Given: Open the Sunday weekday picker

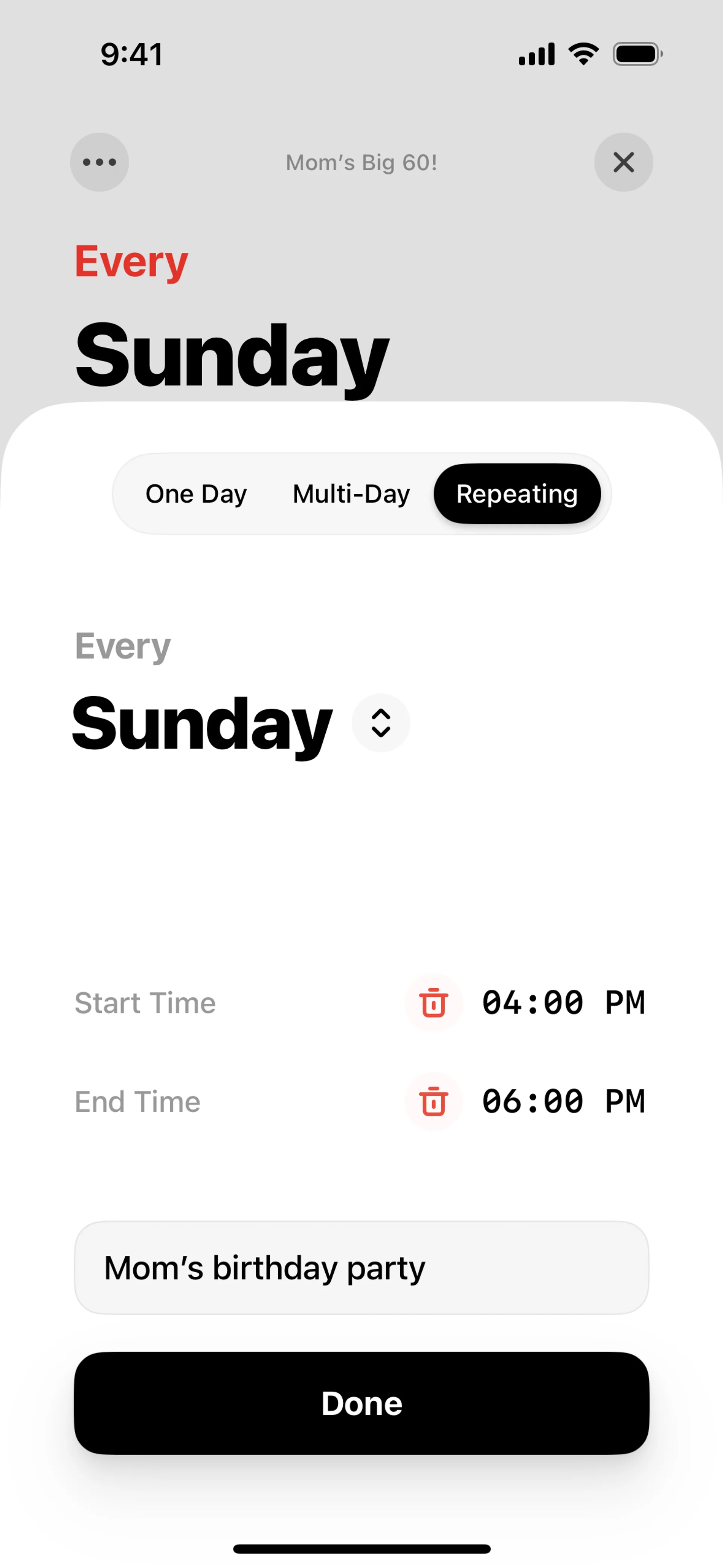Looking at the screenshot, I should (380, 723).
